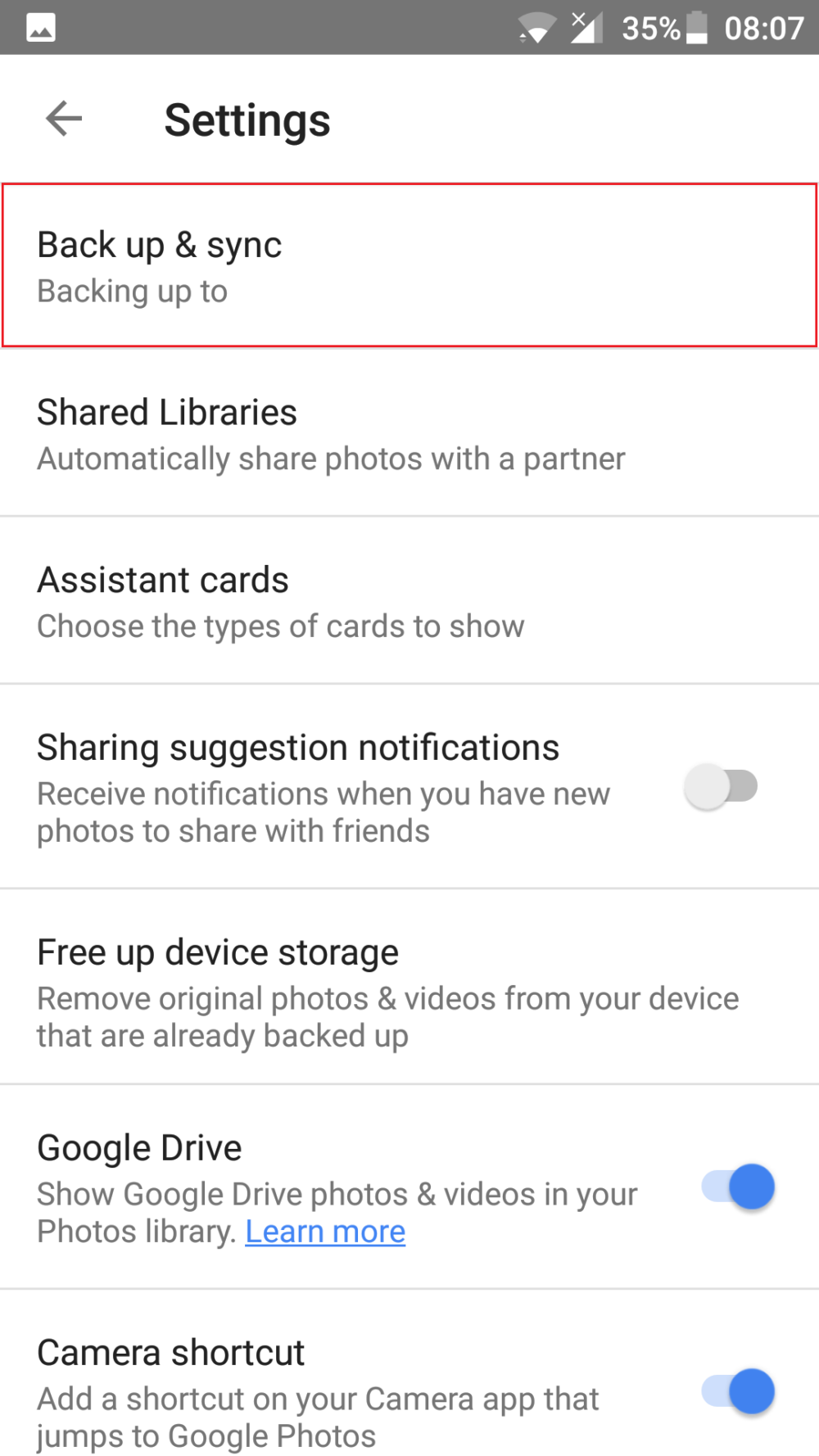Viewport: 819px width, 1456px height.
Task: Click the gallery icon in the status bar
Action: pyautogui.click(x=39, y=26)
